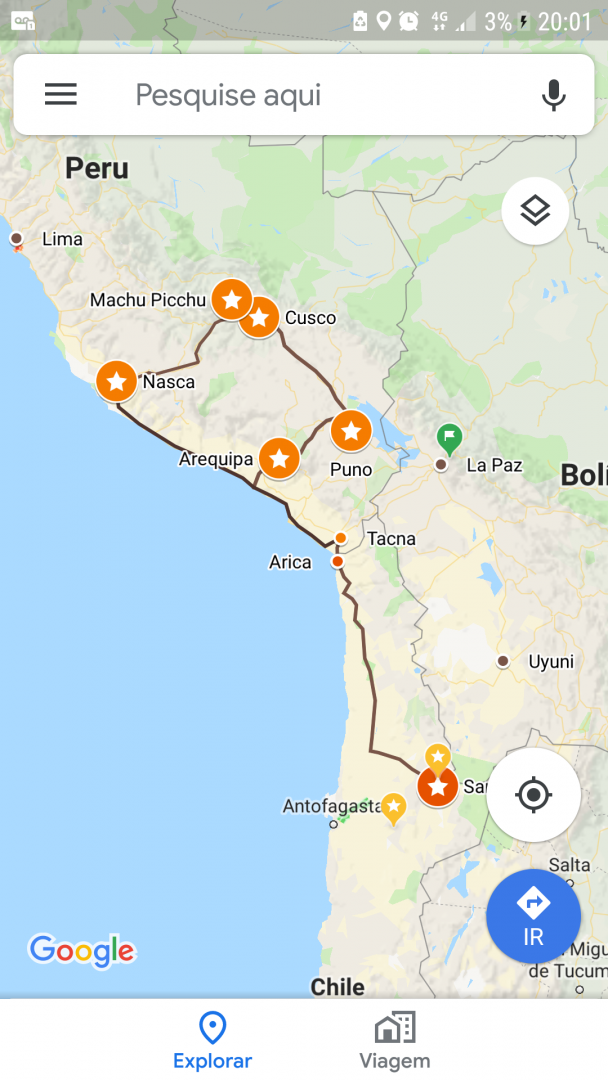Open the map layers button
This screenshot has height=1080, width=608.
click(x=535, y=211)
